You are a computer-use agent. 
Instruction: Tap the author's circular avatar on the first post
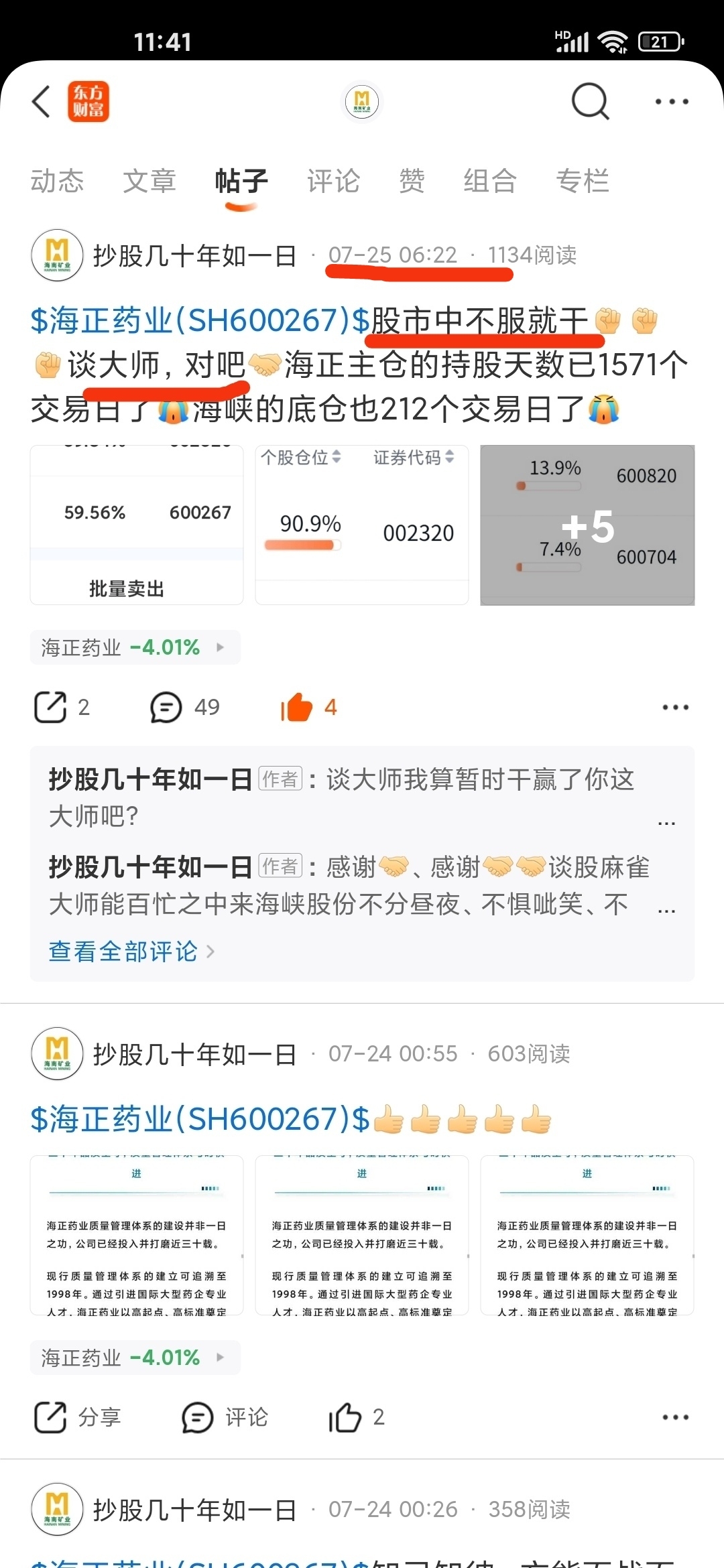point(57,255)
